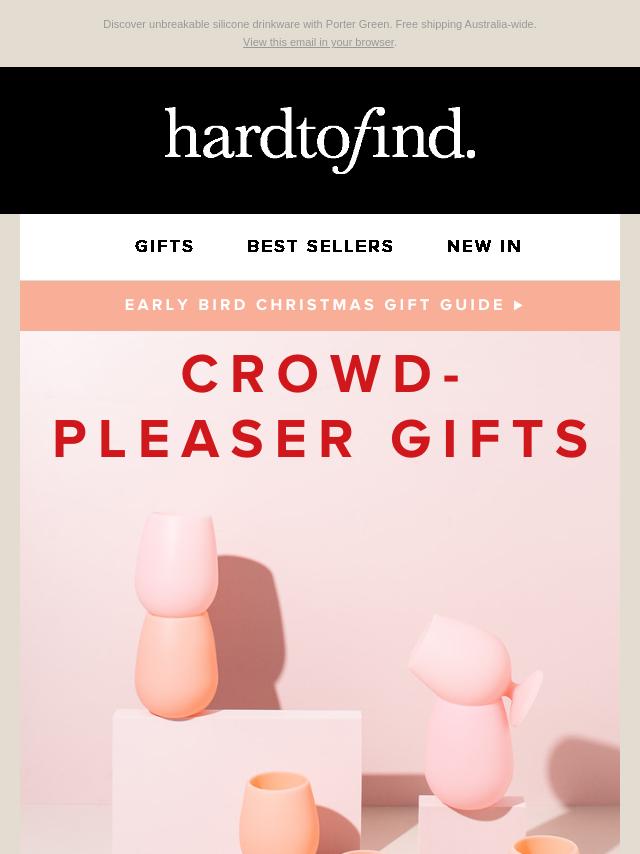This screenshot has height=854, width=640.
Task: Go to the Best Sellers section
Action: (x=320, y=246)
